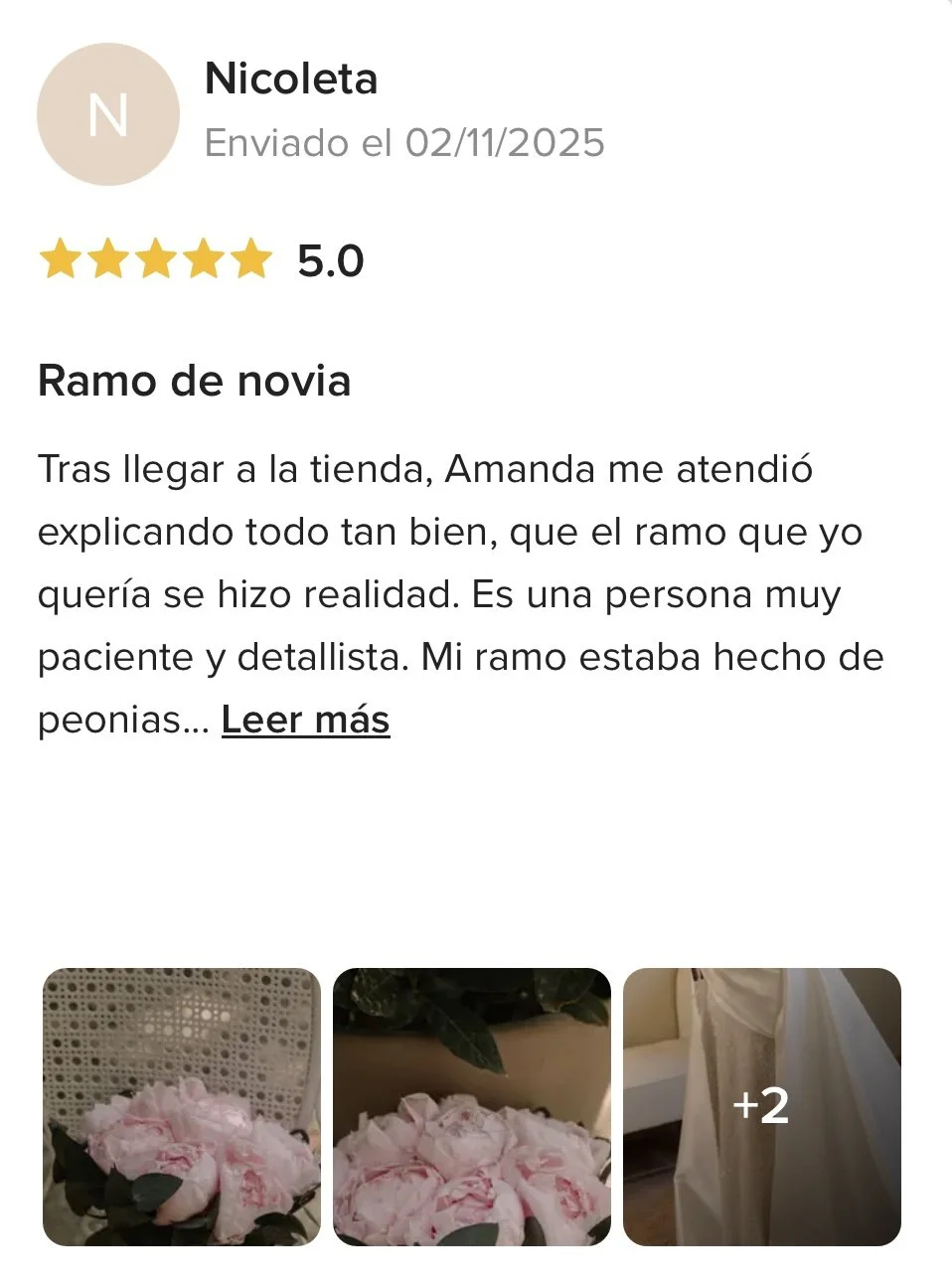Open the +2 more photos tile
This screenshot has width=952, height=1288.
tap(762, 1106)
